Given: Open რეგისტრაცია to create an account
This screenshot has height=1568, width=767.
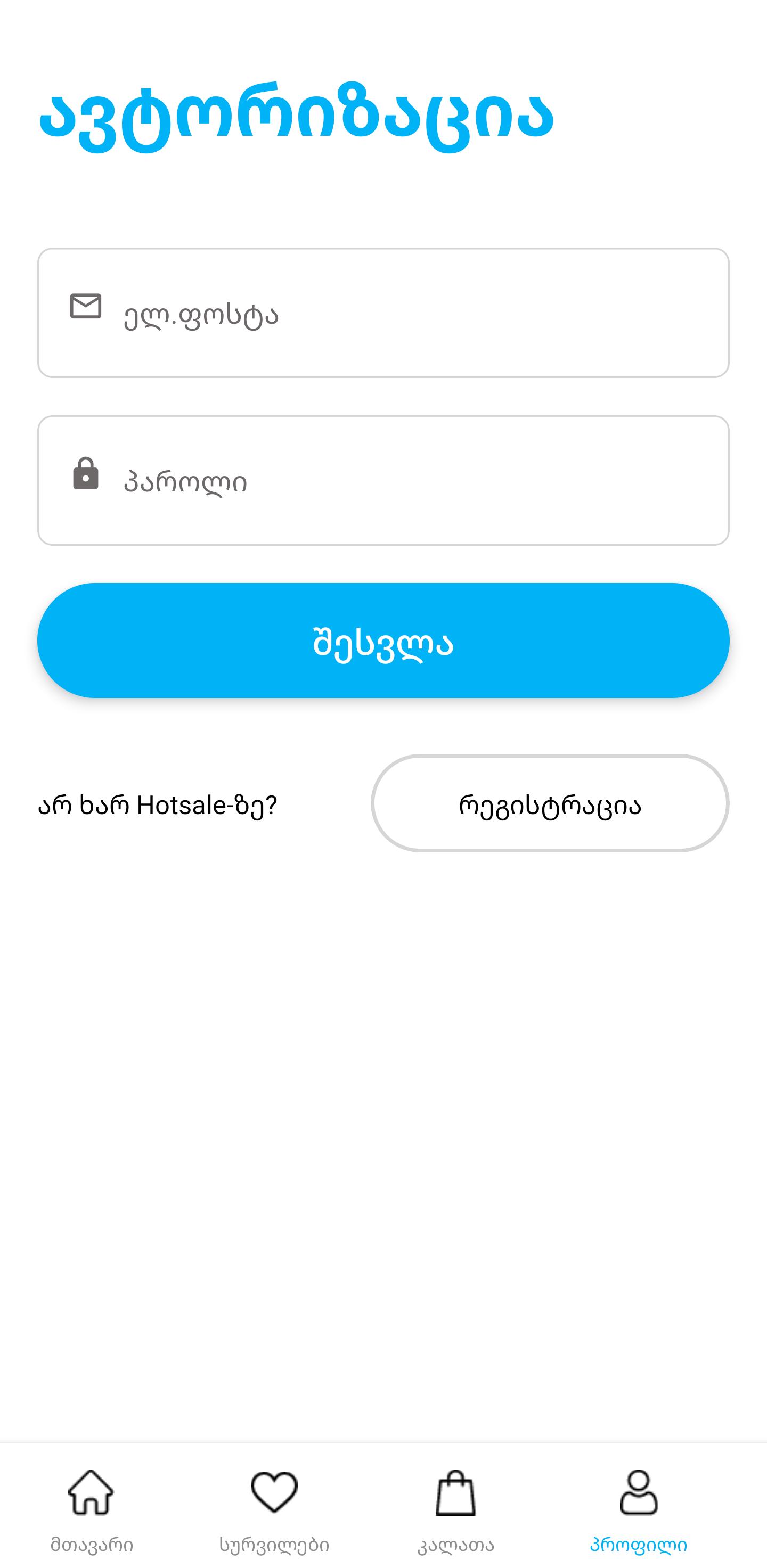Looking at the screenshot, I should (550, 803).
